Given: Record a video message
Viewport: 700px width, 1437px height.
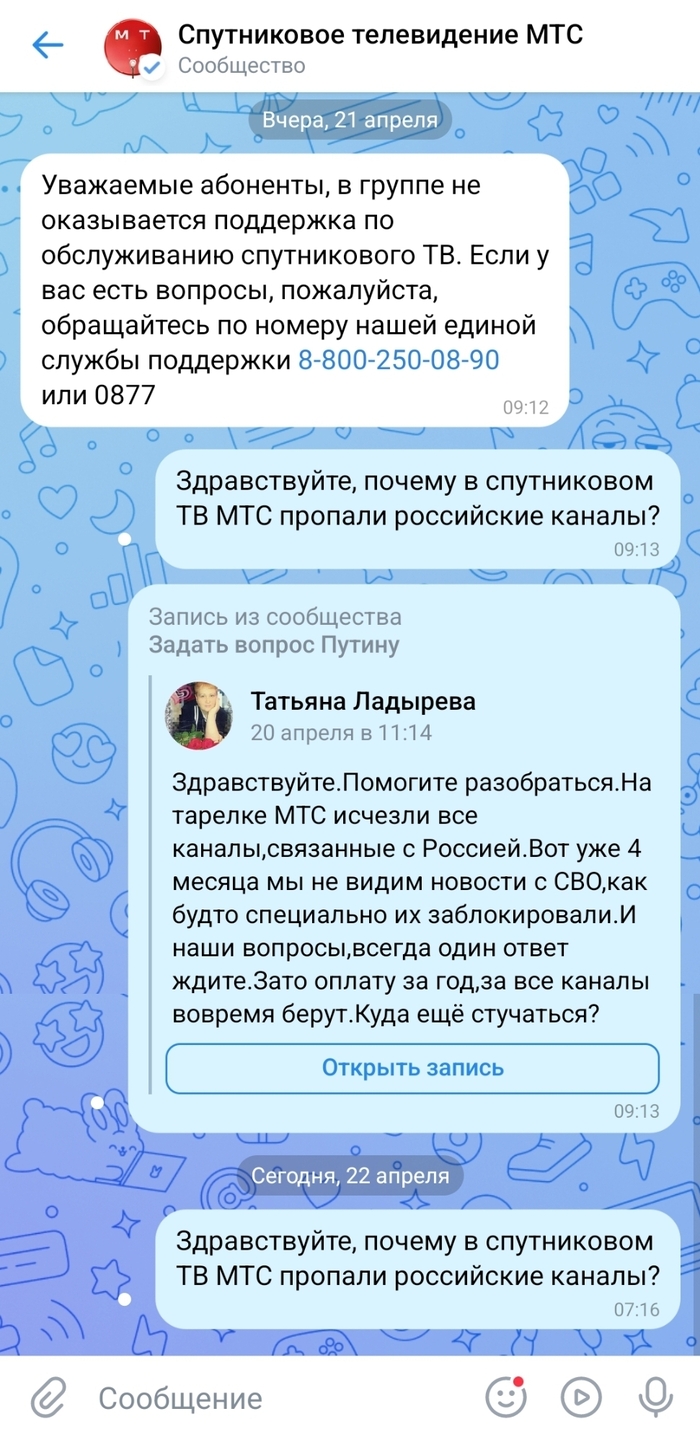Looking at the screenshot, I should pyautogui.click(x=580, y=1397).
